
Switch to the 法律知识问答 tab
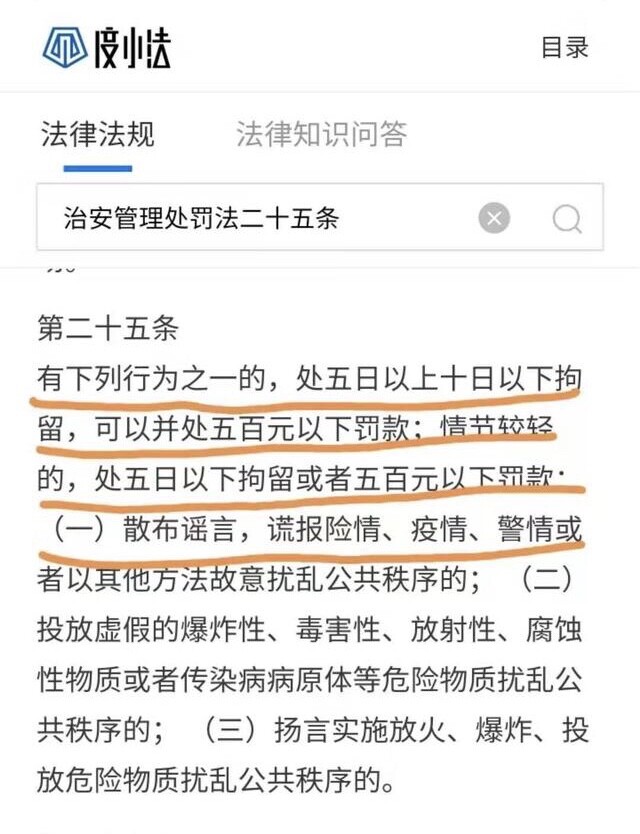pos(321,134)
